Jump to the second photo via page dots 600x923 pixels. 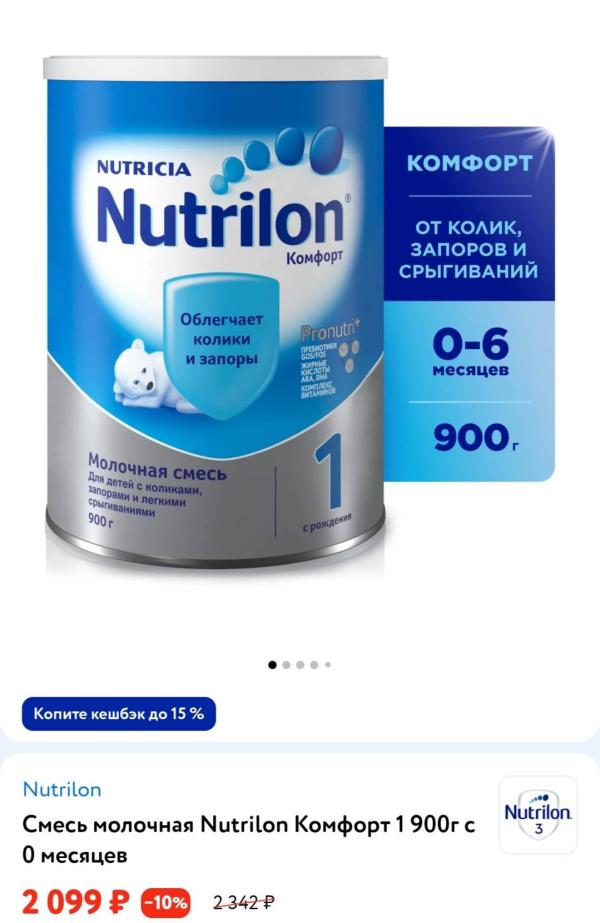pyautogui.click(x=286, y=665)
